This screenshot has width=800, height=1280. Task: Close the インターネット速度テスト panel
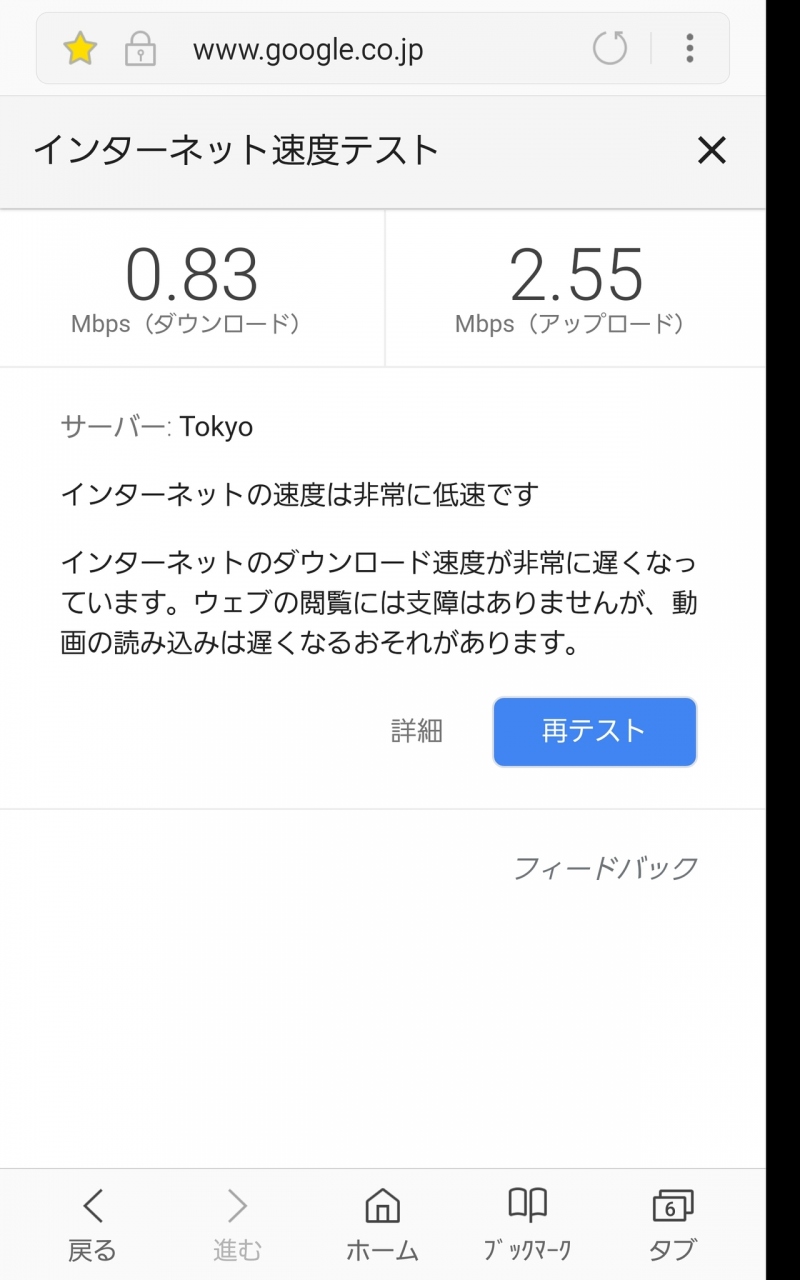pyautogui.click(x=711, y=151)
